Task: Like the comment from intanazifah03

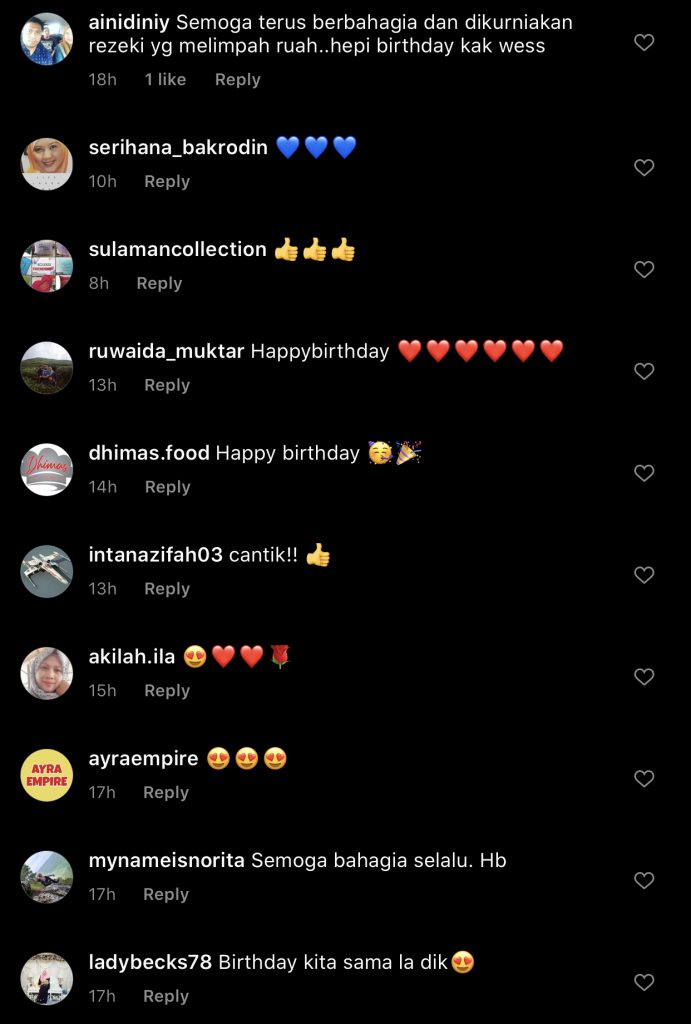Action: pos(645,575)
